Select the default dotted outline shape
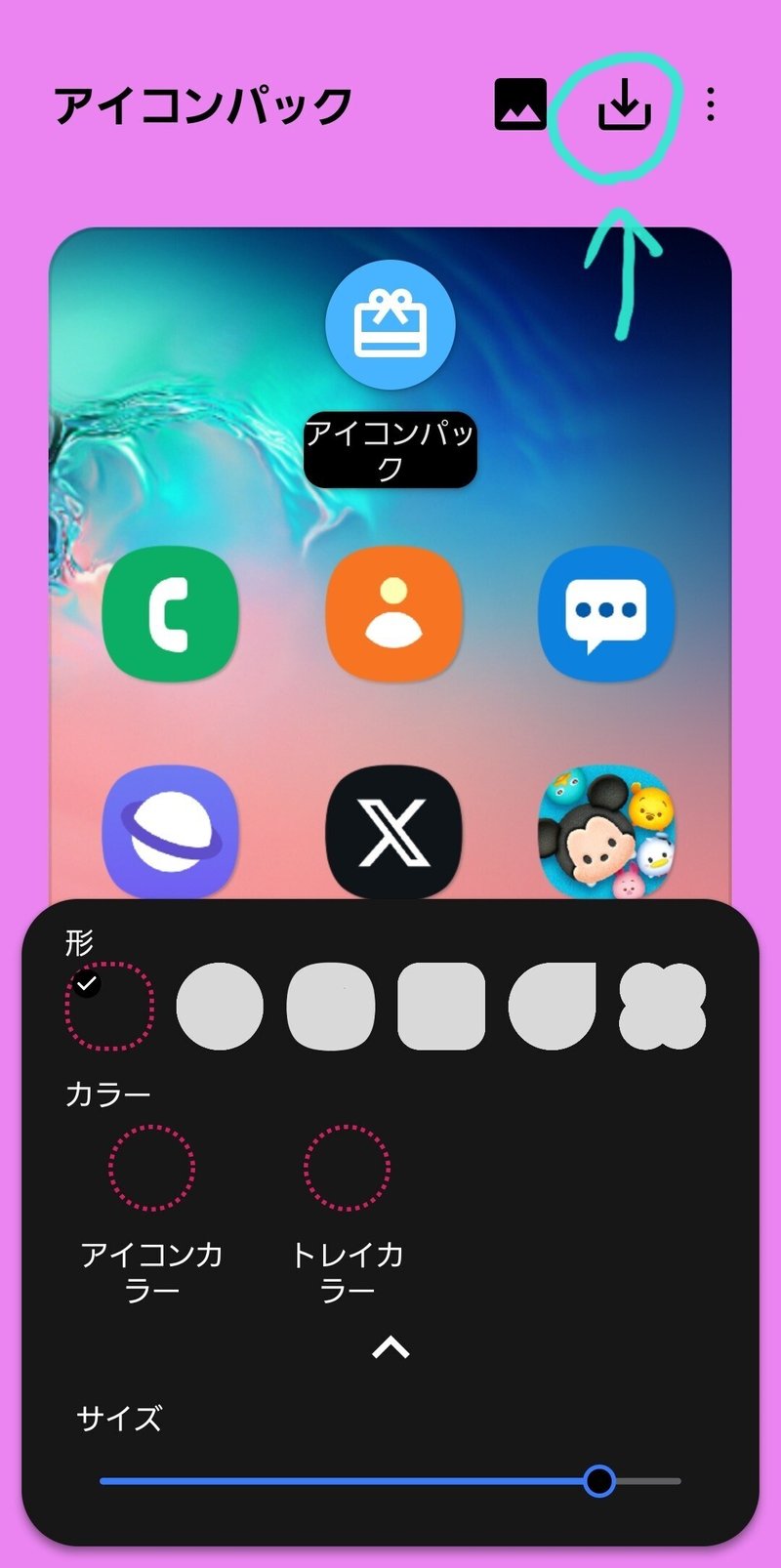 pos(109,1007)
